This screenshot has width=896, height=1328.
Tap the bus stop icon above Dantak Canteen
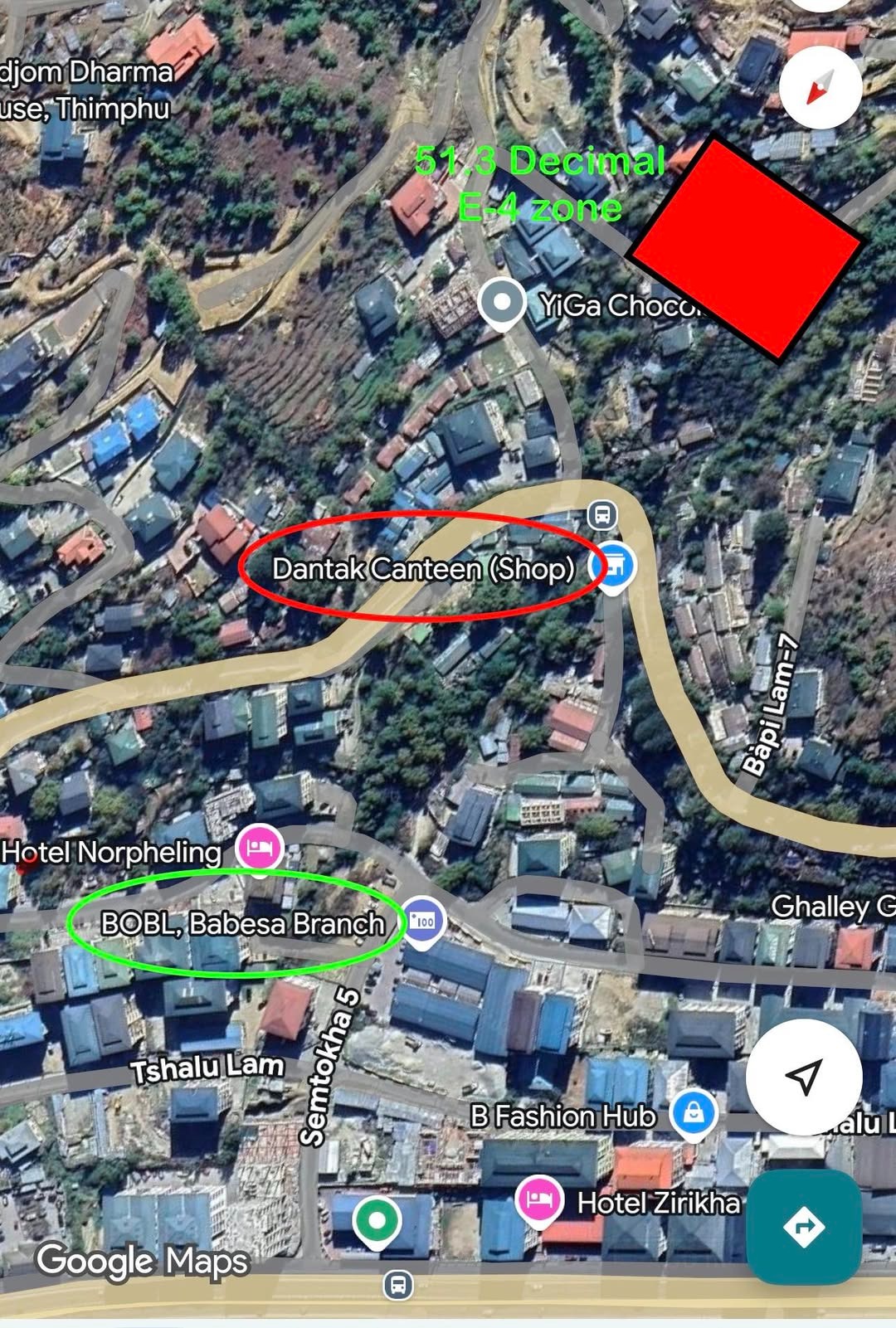point(603,515)
